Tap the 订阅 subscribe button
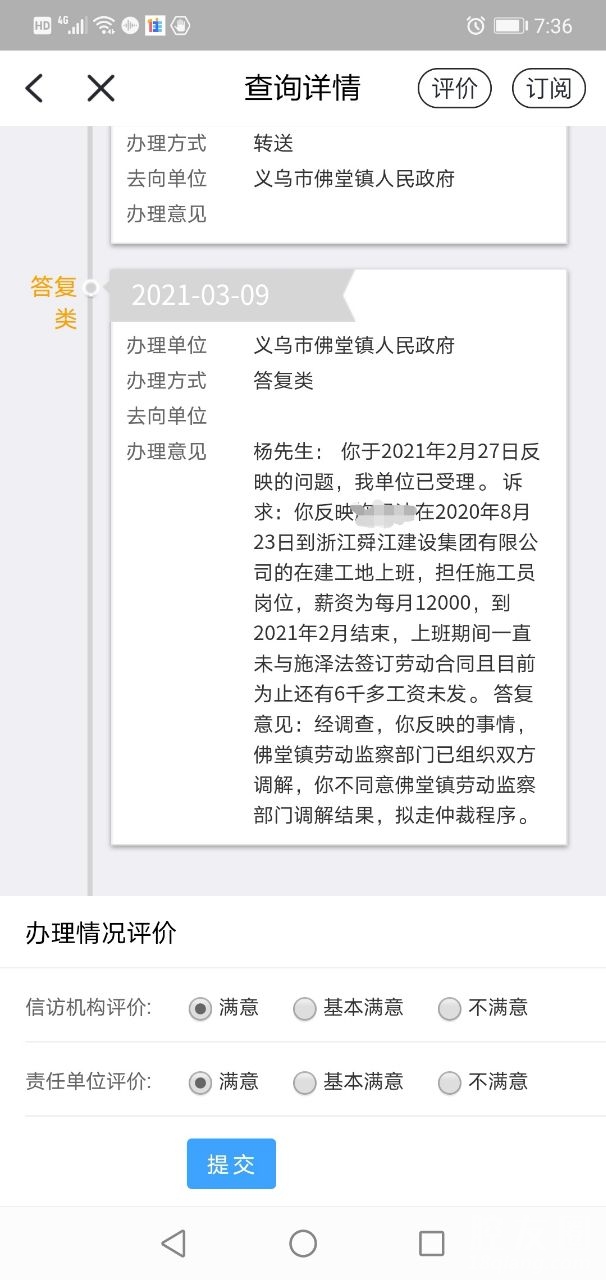The height and width of the screenshot is (1280, 606). (548, 89)
